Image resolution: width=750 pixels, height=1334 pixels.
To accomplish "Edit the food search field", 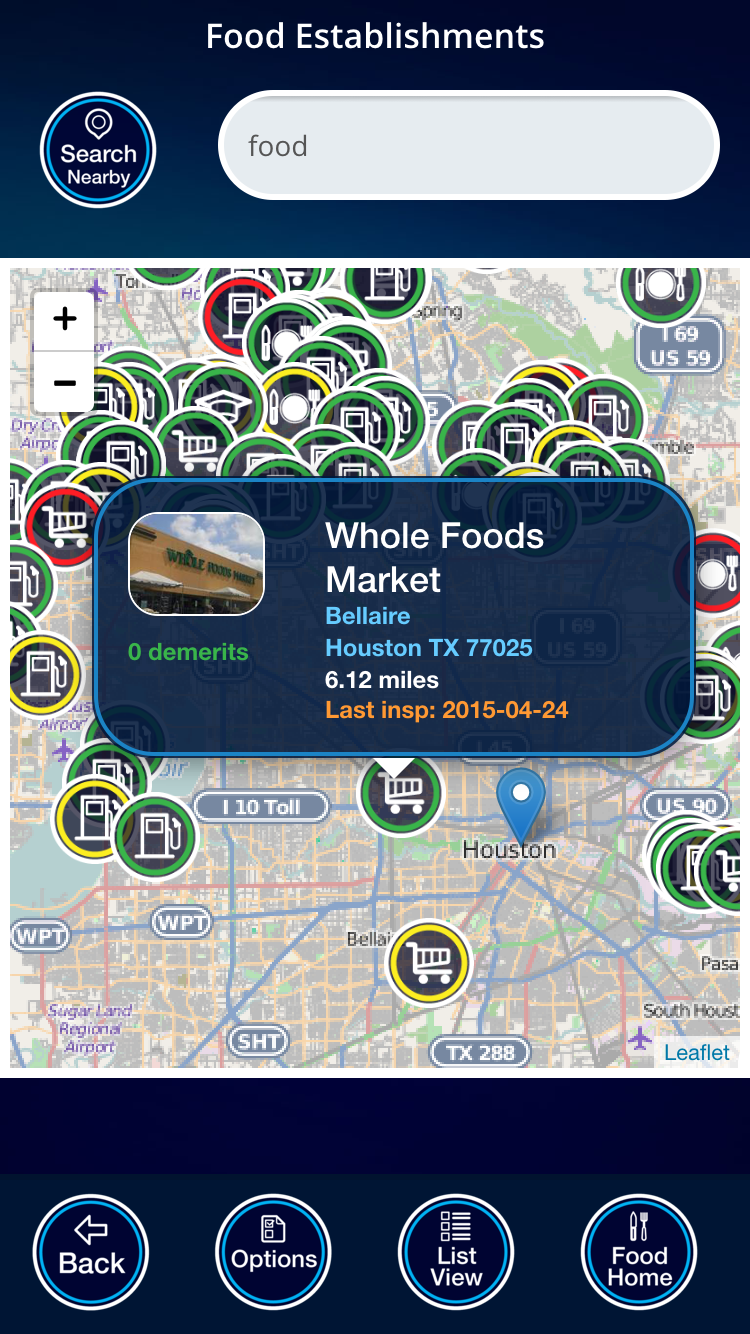I will pos(468,146).
